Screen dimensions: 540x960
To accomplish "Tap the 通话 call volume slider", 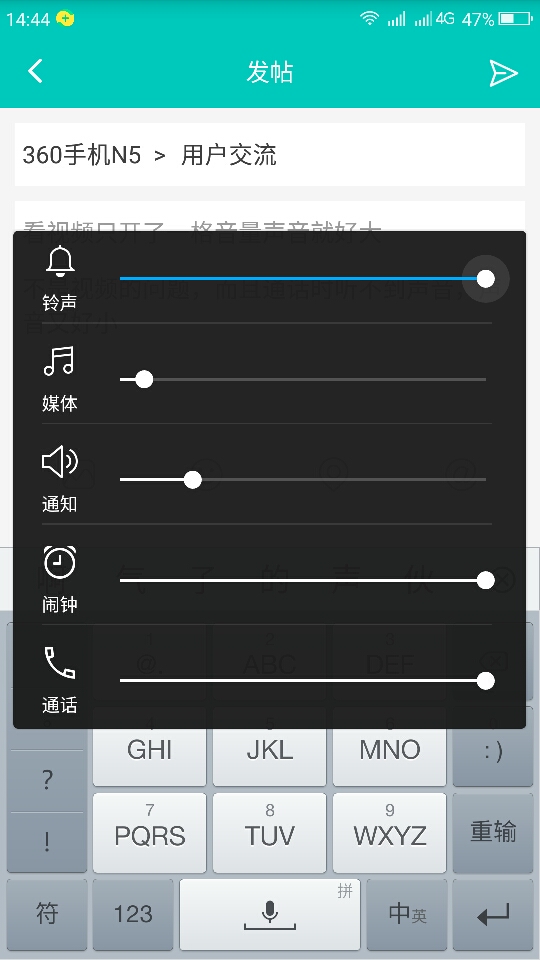I will coord(303,680).
